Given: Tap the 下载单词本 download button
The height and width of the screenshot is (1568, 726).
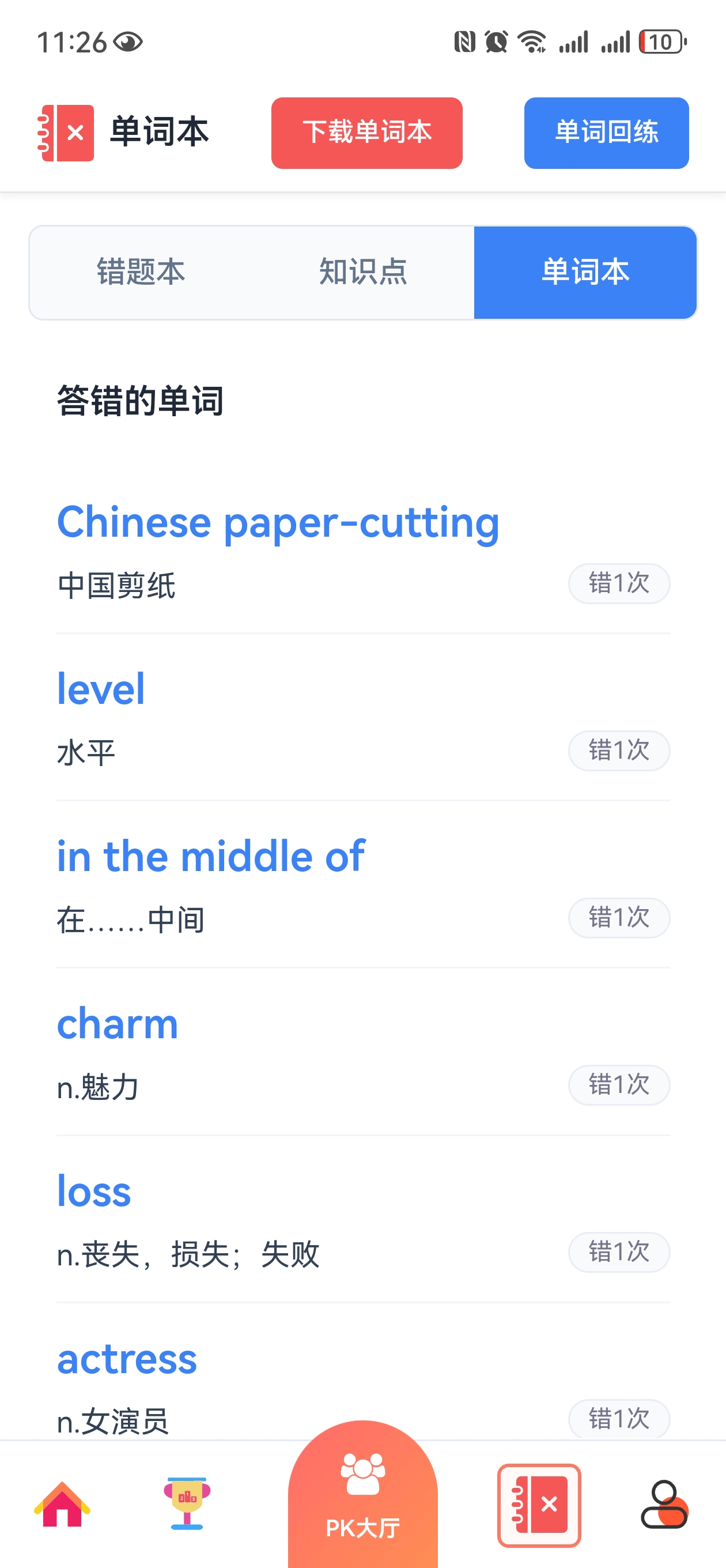Looking at the screenshot, I should click(x=366, y=133).
